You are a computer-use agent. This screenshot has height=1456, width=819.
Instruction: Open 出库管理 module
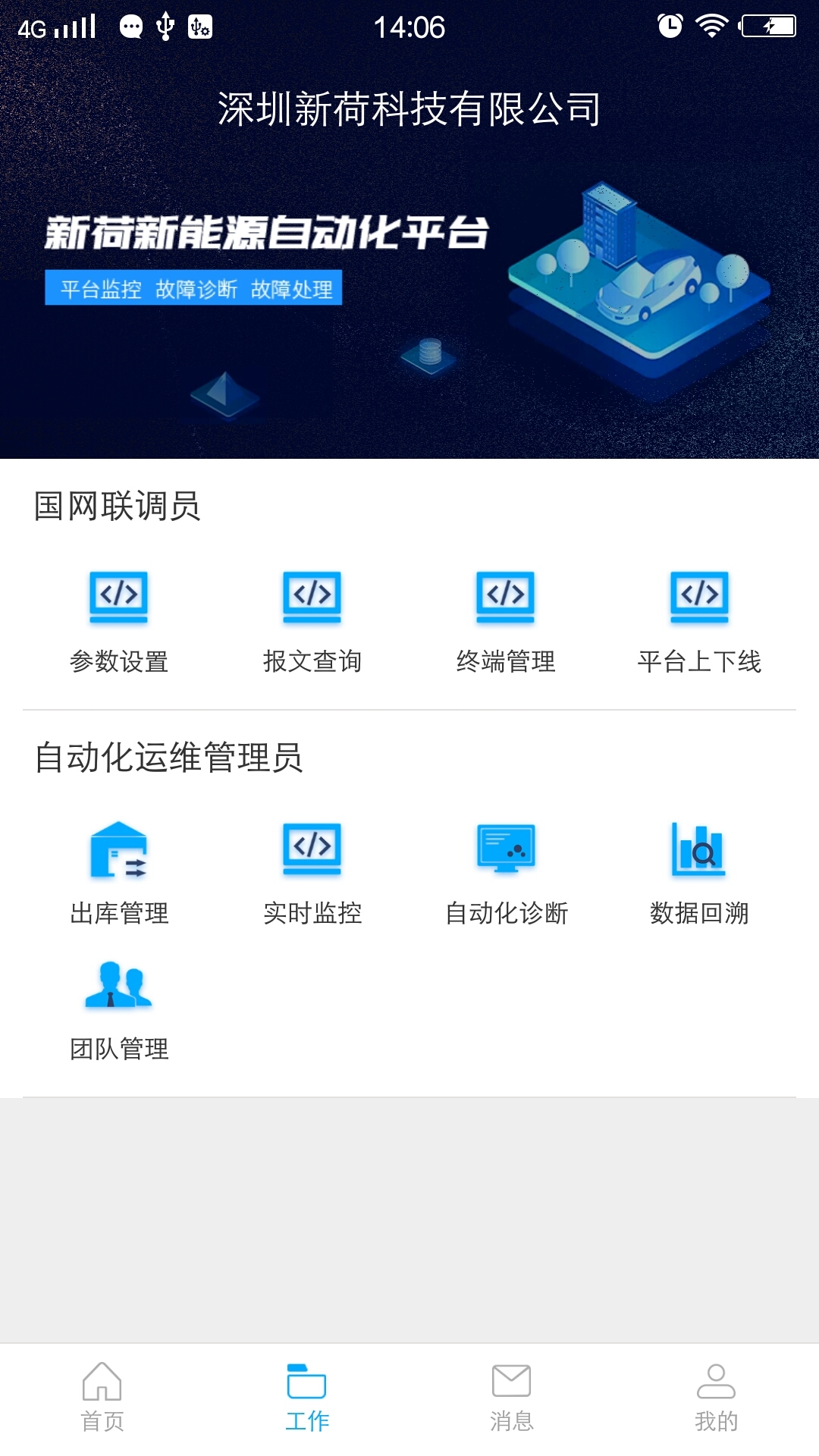point(119,872)
